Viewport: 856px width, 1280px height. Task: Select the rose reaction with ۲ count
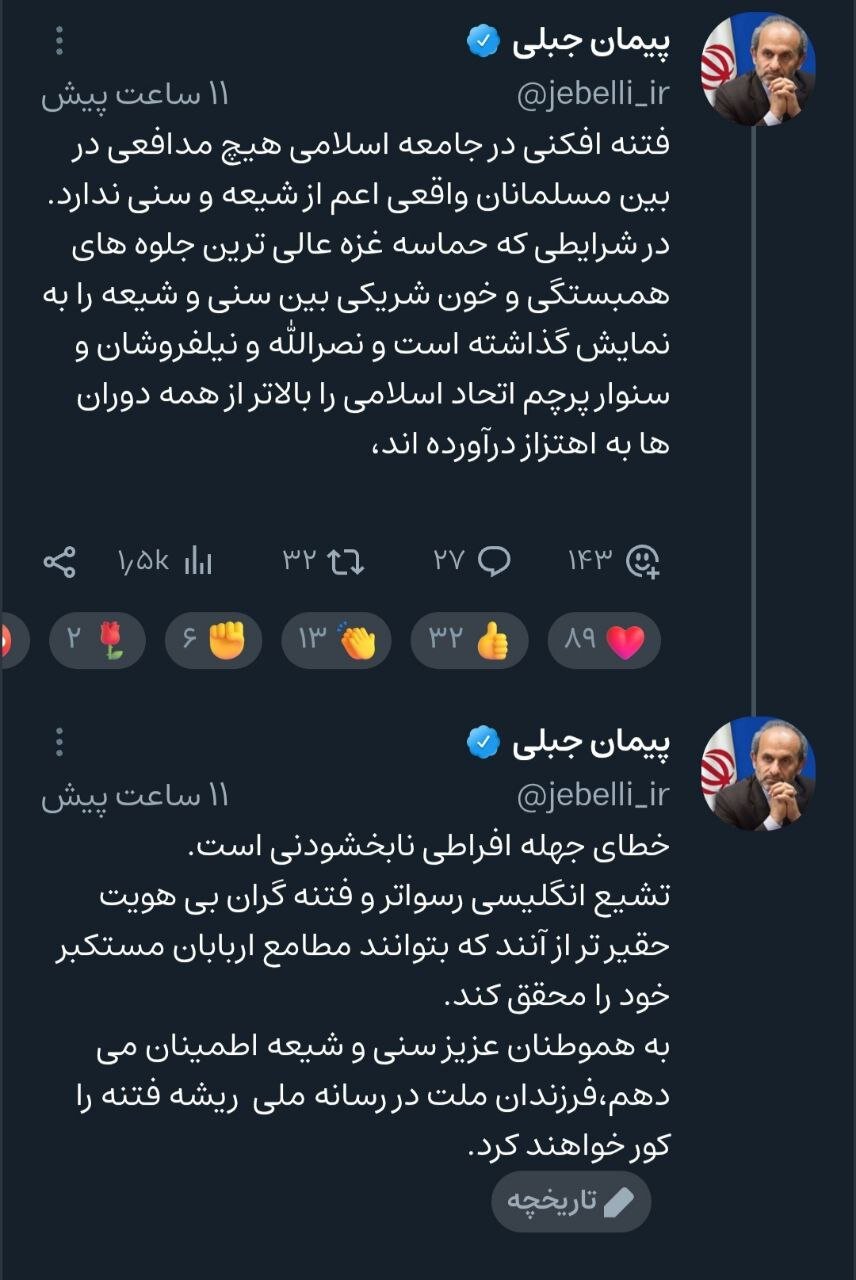[97, 640]
